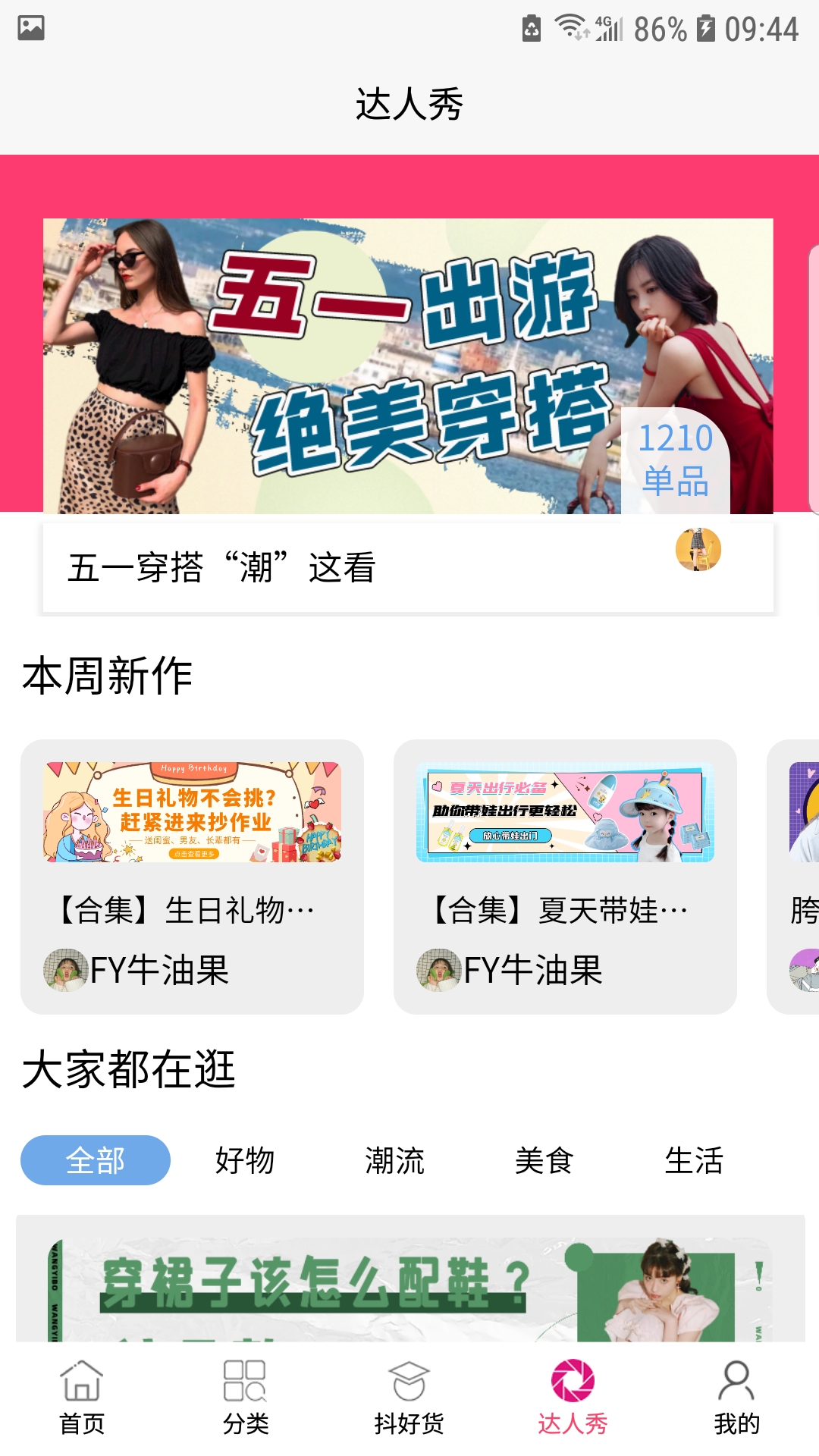Screen dimensions: 819x1456
Task: Switch to the 好物 category
Action: (x=245, y=1160)
